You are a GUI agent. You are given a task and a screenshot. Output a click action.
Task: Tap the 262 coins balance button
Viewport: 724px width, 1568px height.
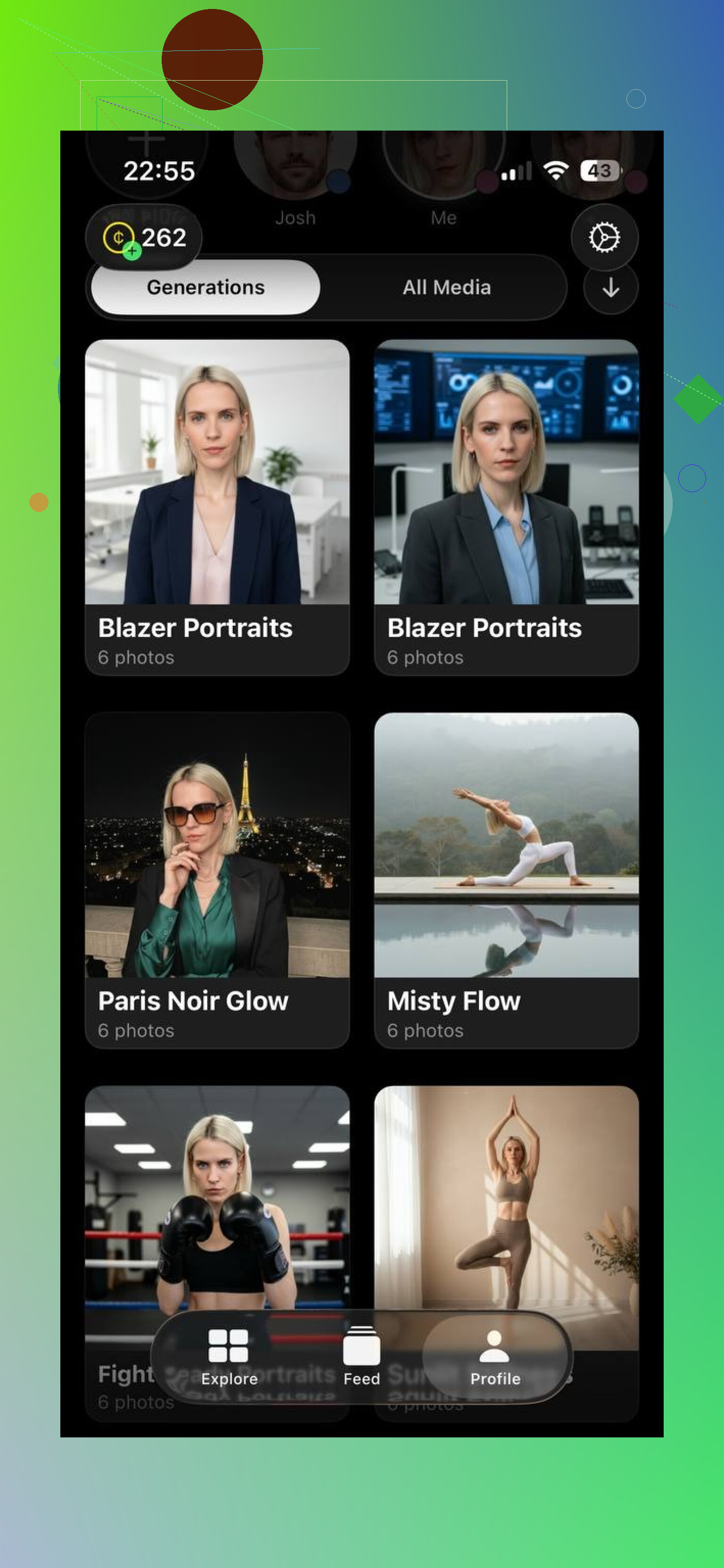pyautogui.click(x=144, y=238)
